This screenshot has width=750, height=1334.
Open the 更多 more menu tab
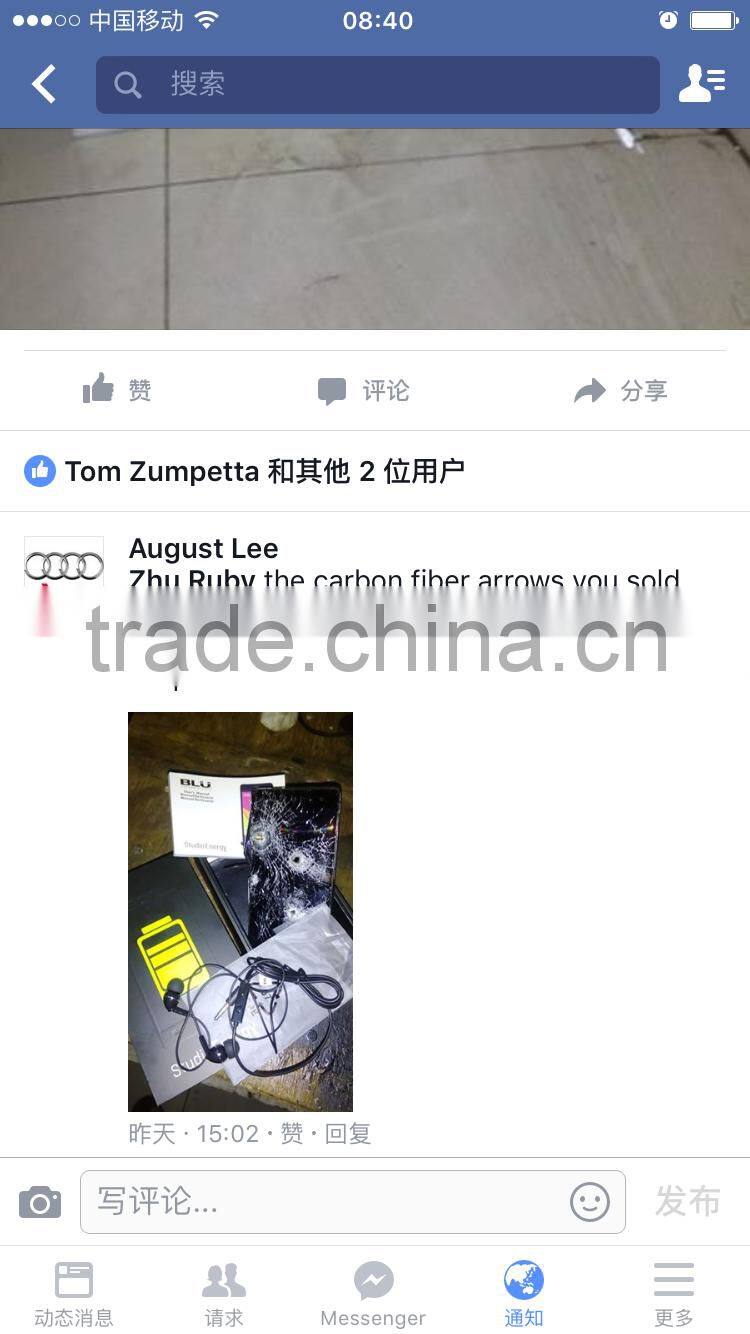click(673, 1293)
